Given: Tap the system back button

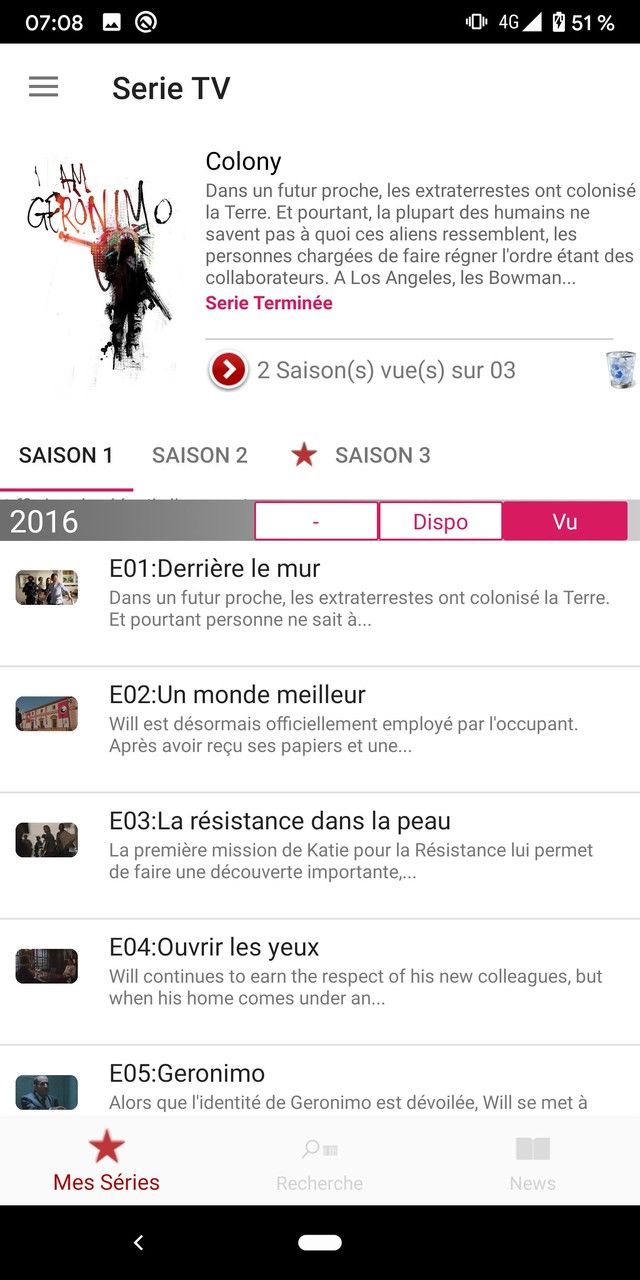Looking at the screenshot, I should pos(139,1243).
